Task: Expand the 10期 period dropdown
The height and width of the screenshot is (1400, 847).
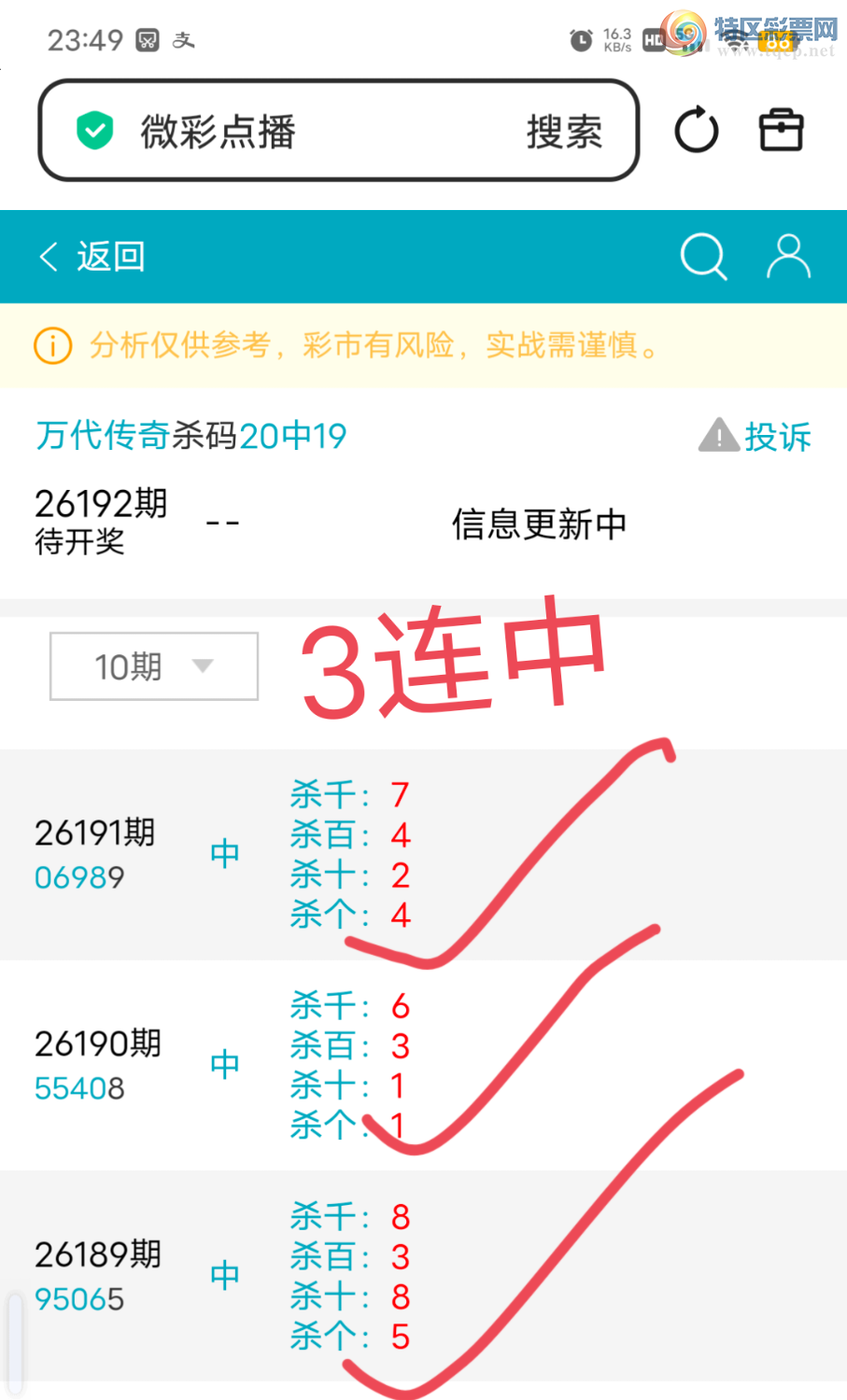Action: point(154,666)
